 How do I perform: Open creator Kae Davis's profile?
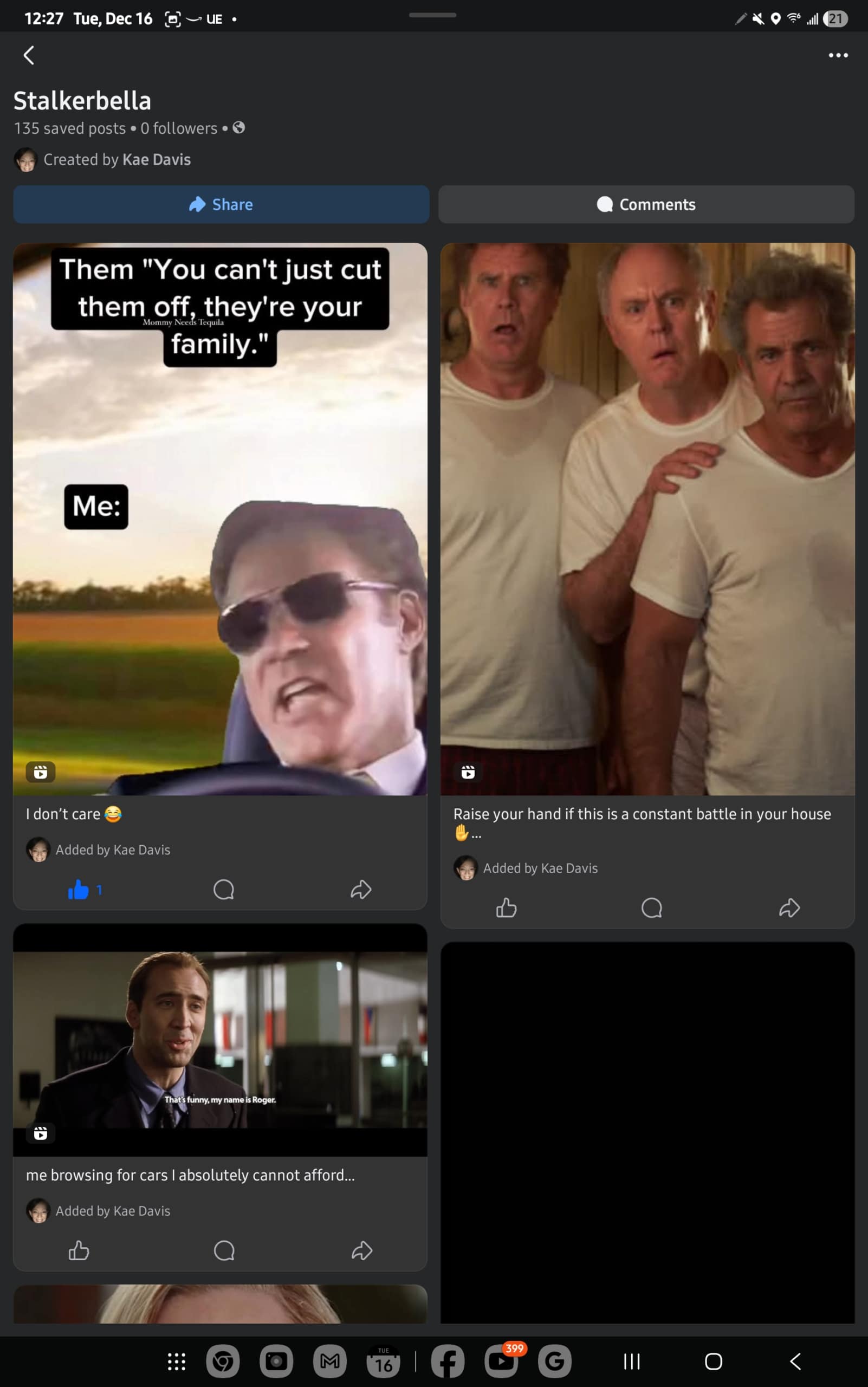[x=156, y=160]
